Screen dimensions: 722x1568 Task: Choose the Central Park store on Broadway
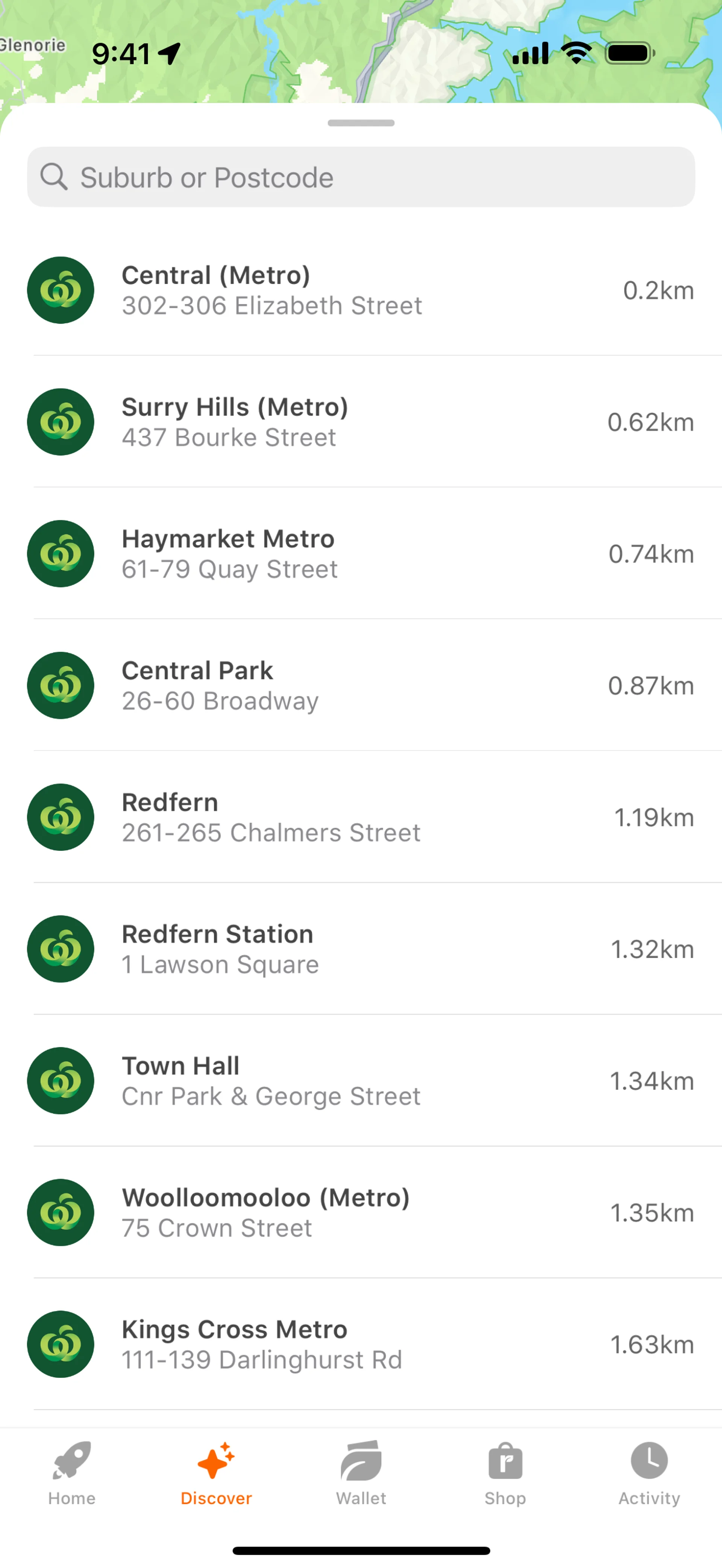pos(360,686)
